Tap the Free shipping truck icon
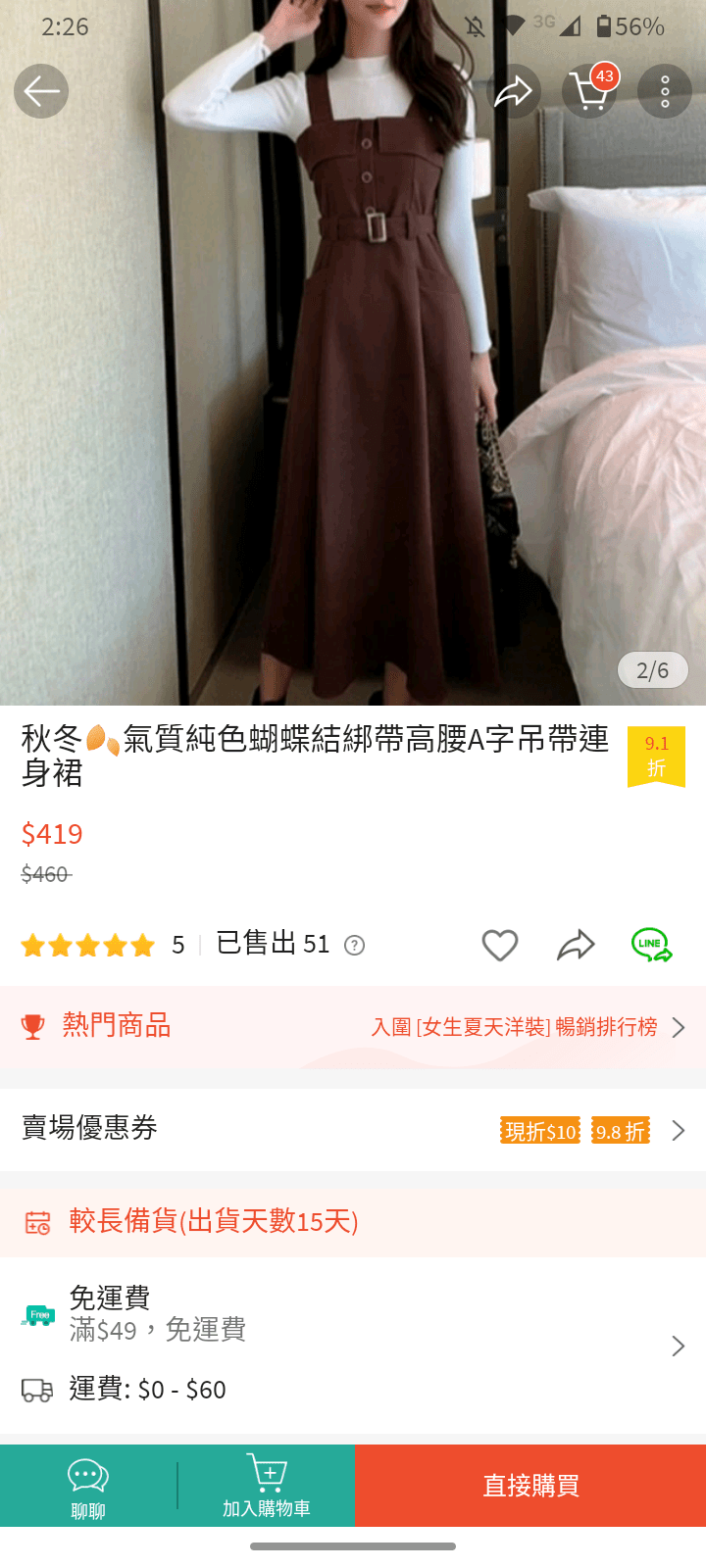 coord(37,1313)
